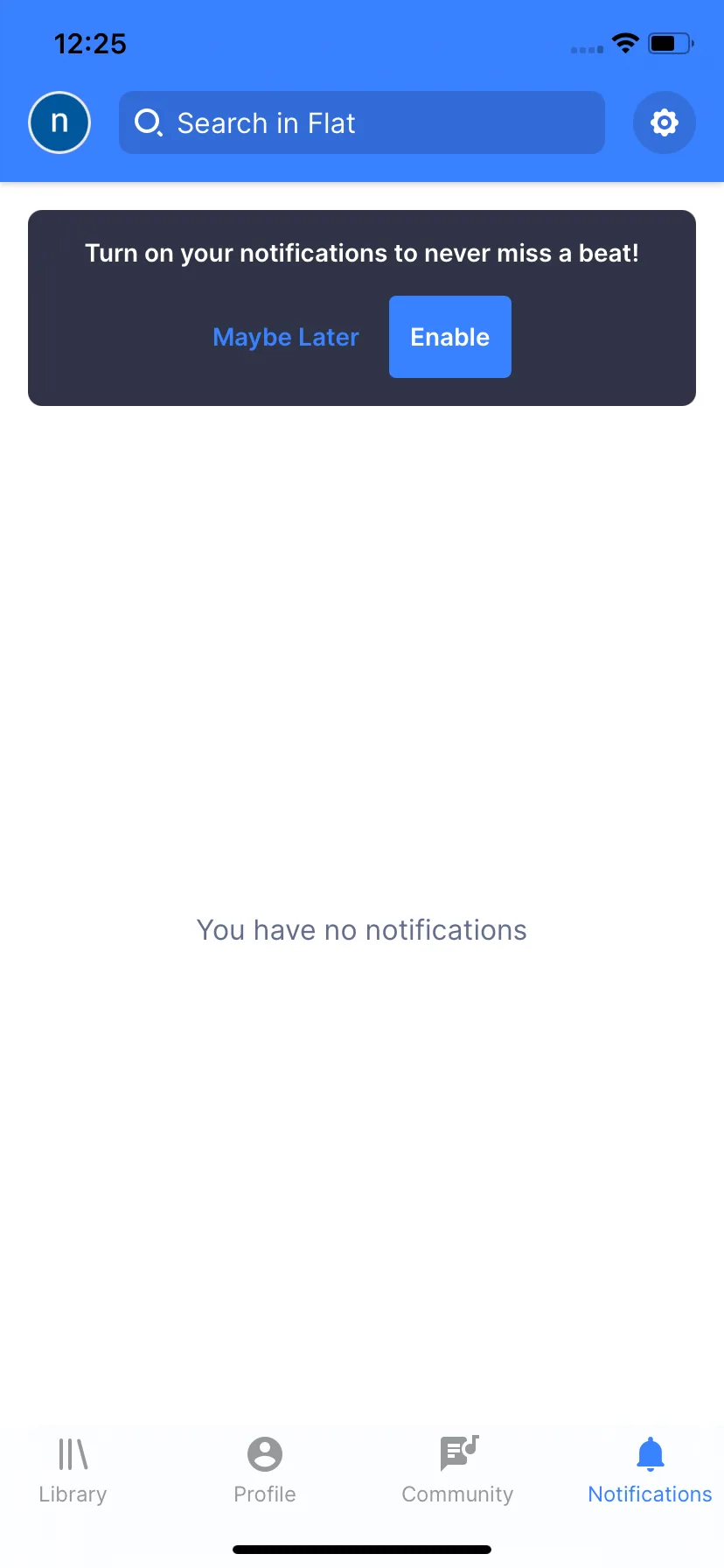724x1568 pixels.
Task: Choose Maybe Later on notifications prompt
Action: tap(286, 337)
